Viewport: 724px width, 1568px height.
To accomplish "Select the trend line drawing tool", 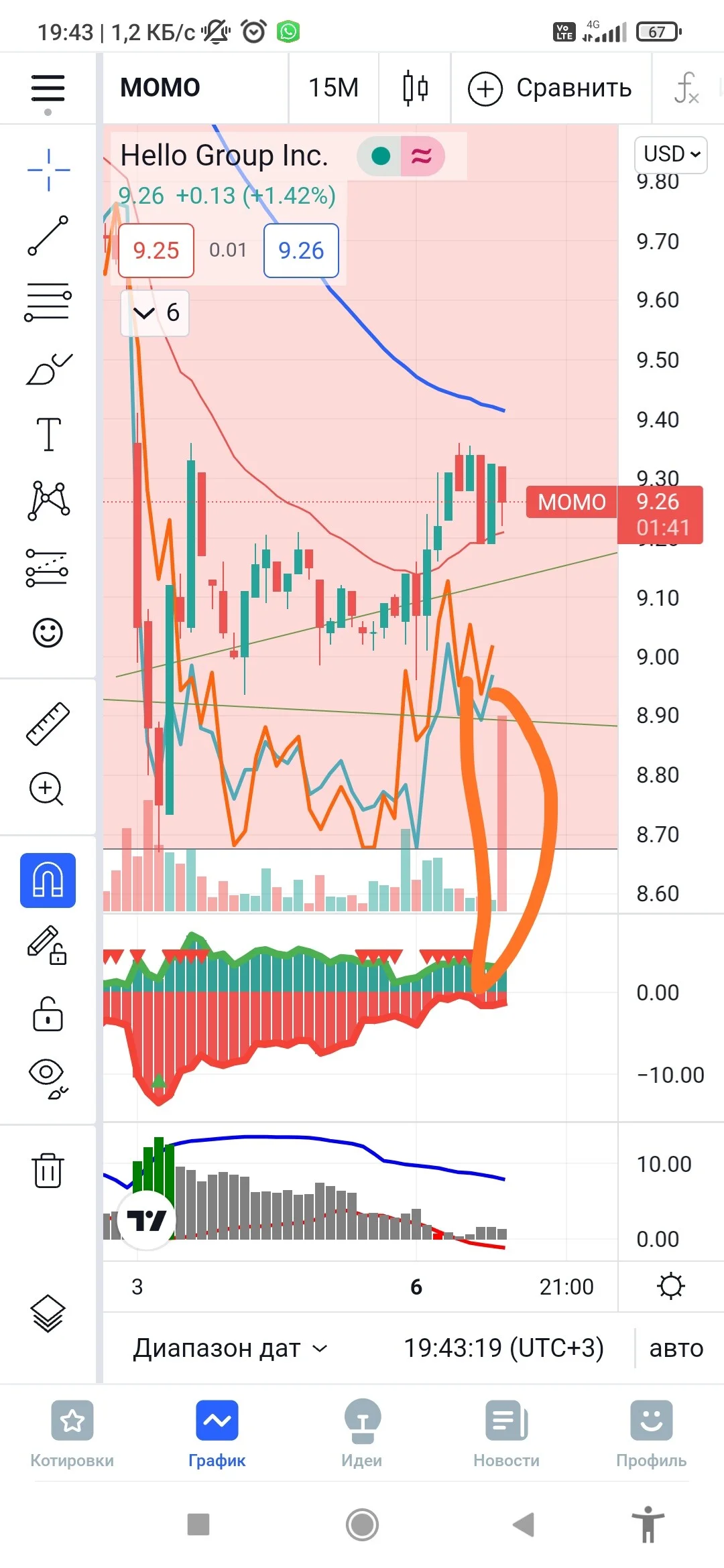I will tap(48, 235).
